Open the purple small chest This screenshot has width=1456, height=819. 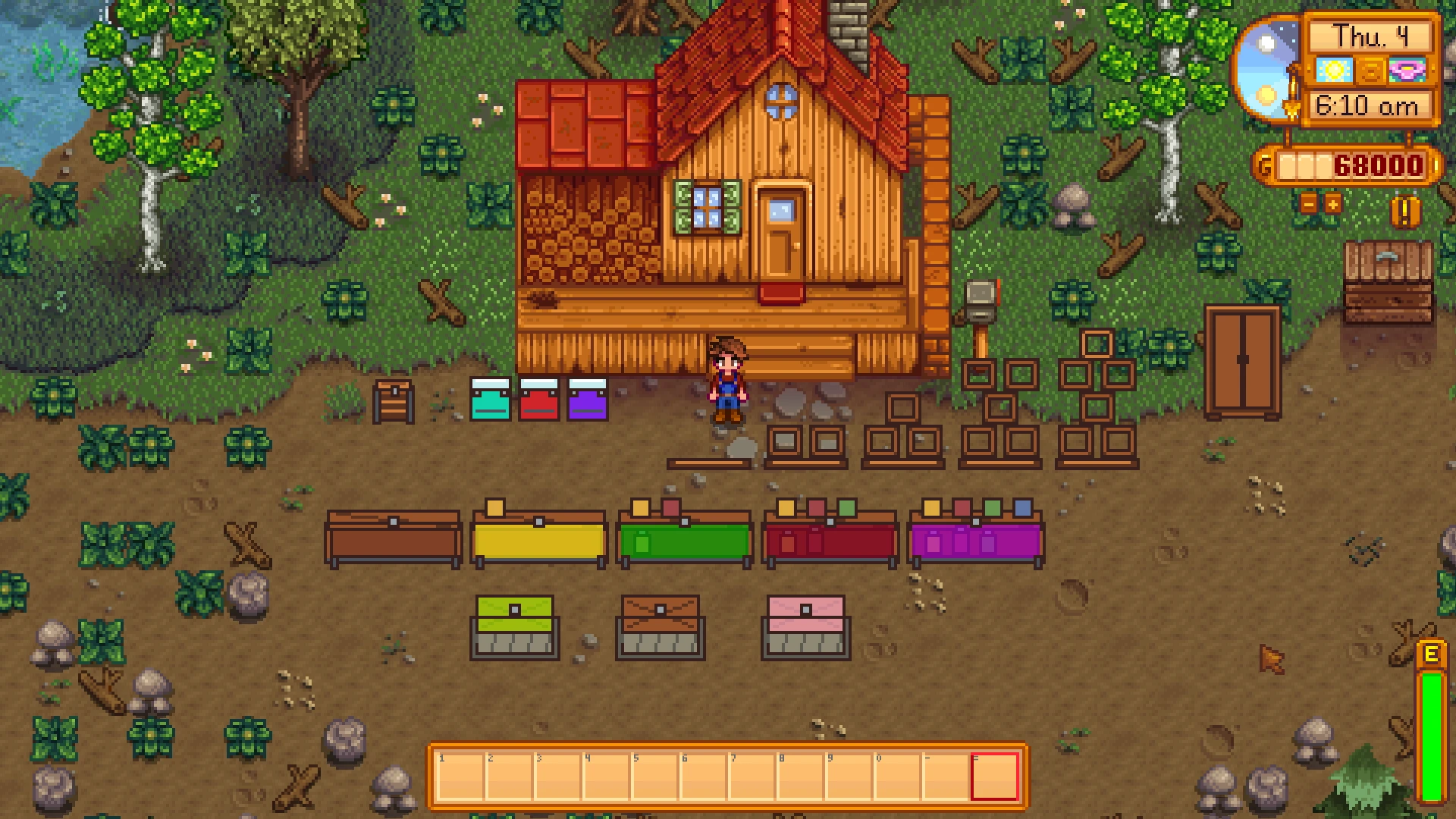tap(588, 399)
